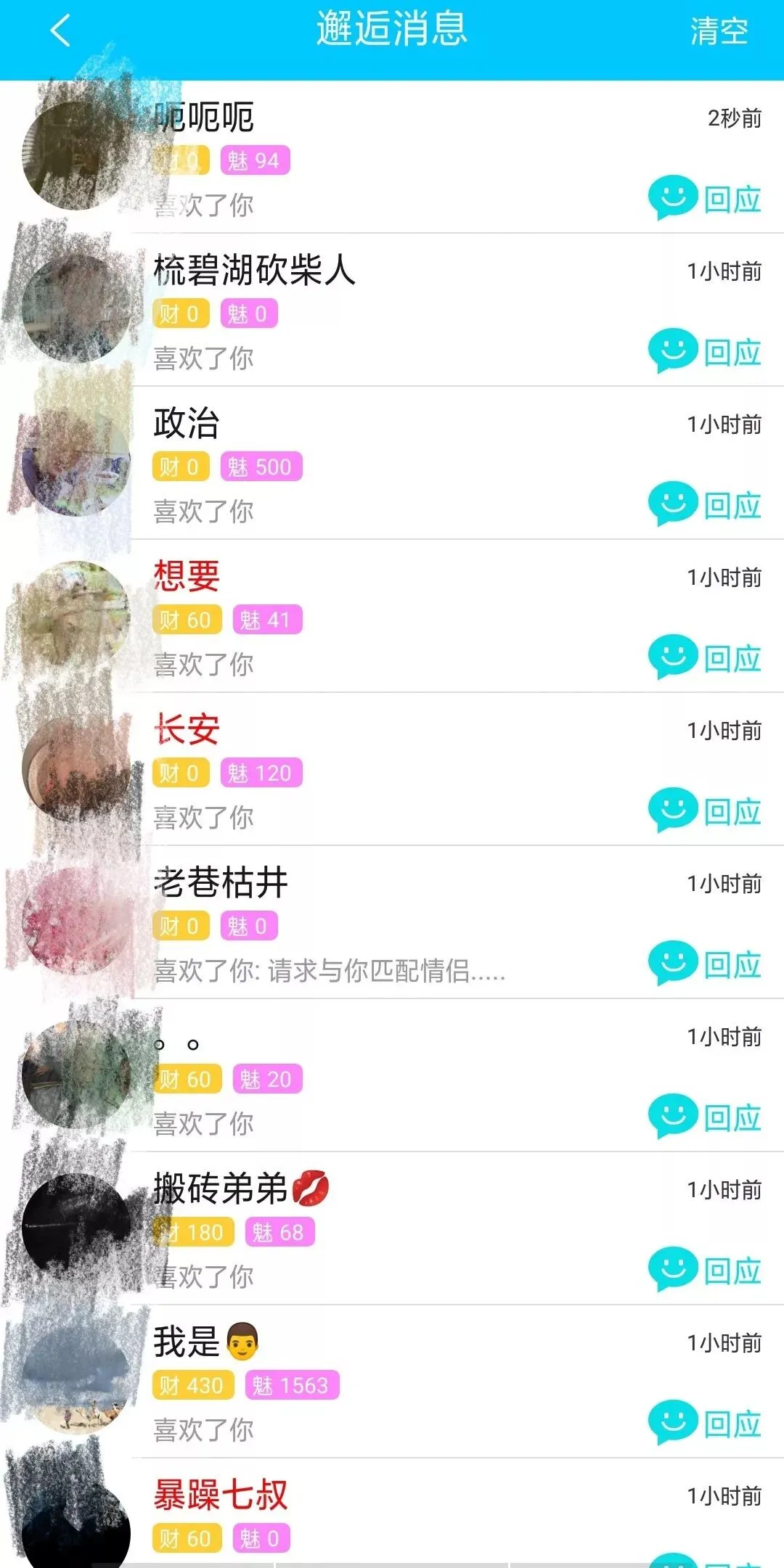Respond to 老巷枯井's couple match request
Screen dimensions: 784x1568
click(x=705, y=964)
